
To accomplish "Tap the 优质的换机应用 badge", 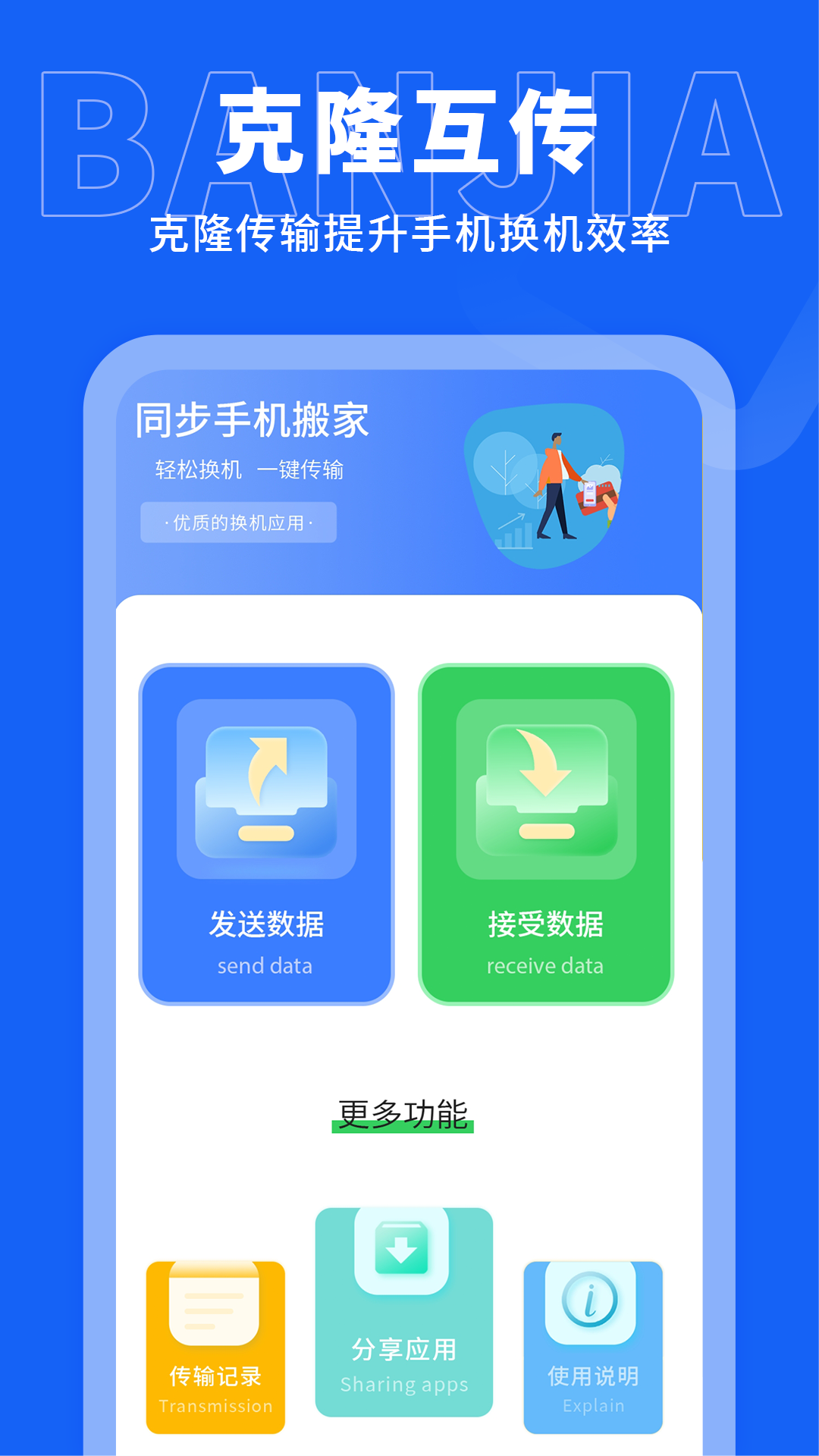I will (237, 522).
